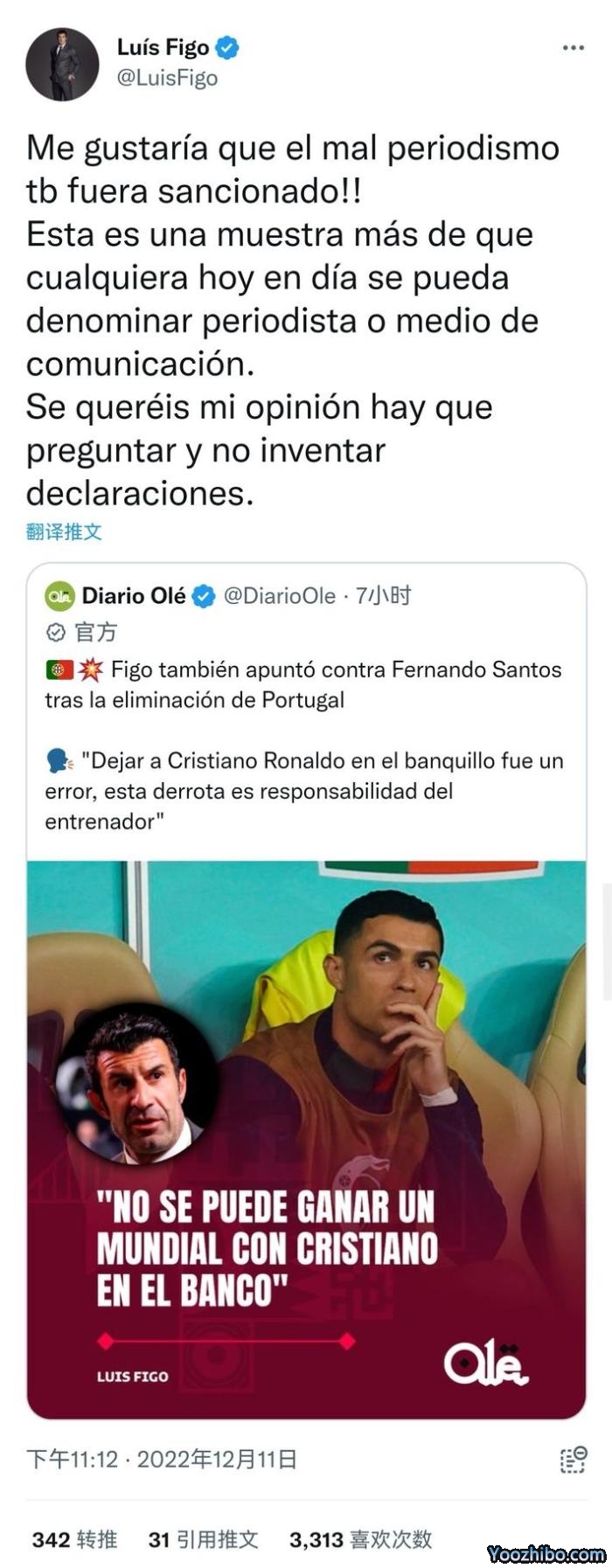
Task: Open Luís Figo's profile picture
Action: click(x=63, y=64)
